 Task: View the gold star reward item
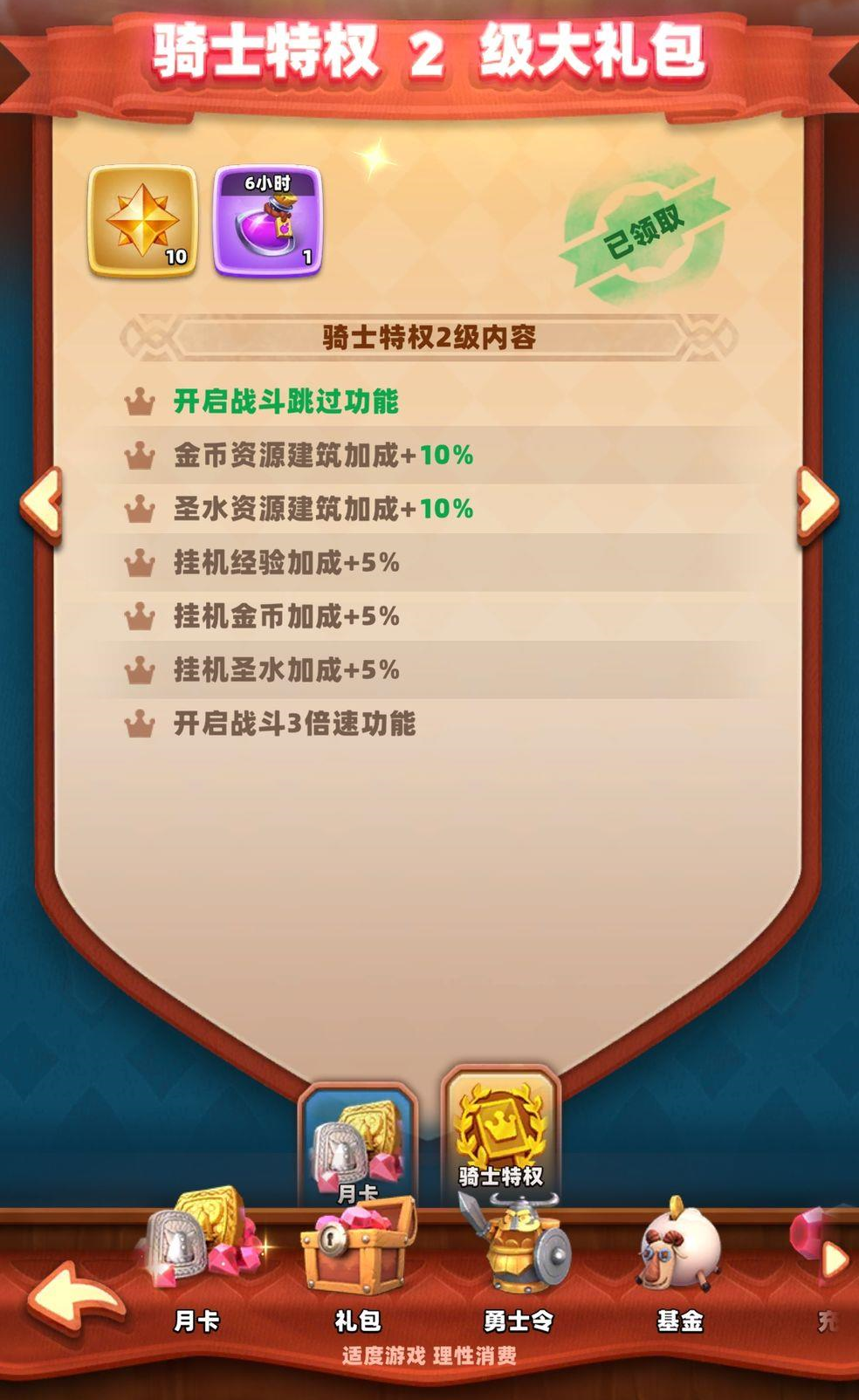tap(142, 221)
